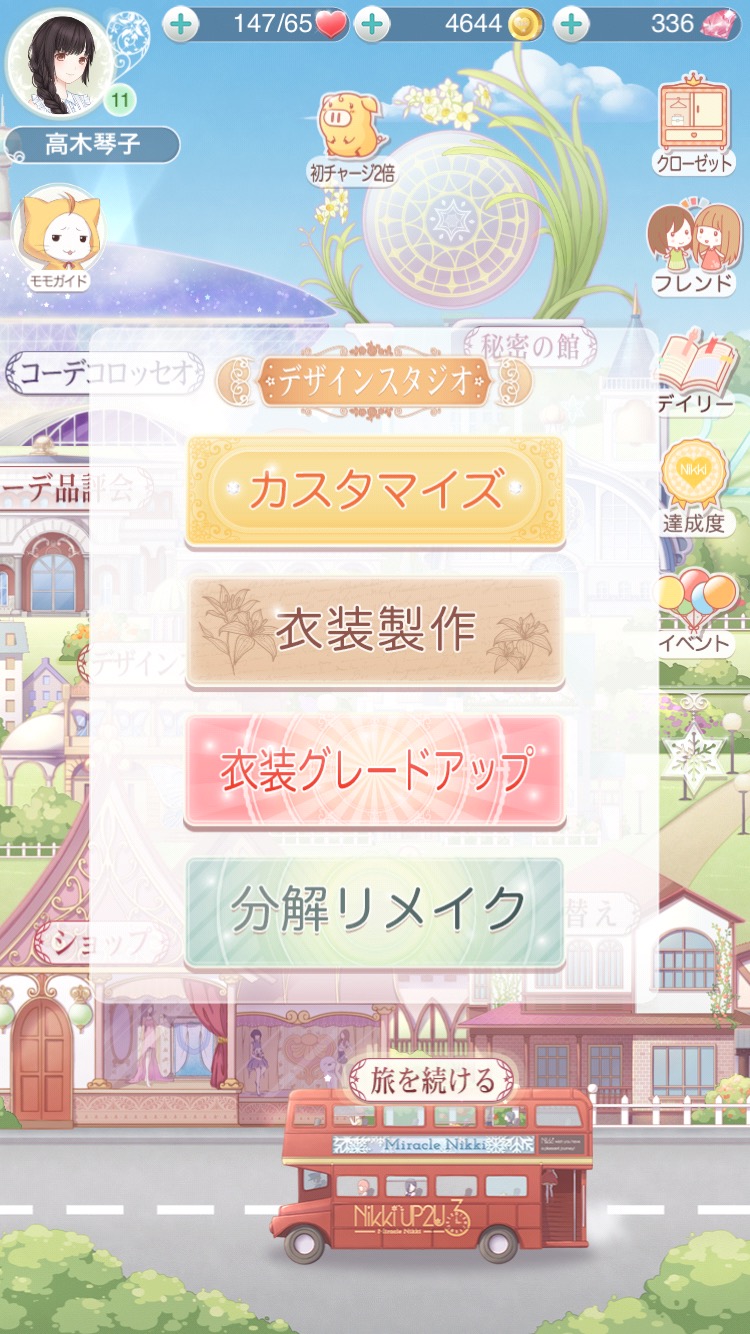The height and width of the screenshot is (1334, 750).
Task: Open the フレンド friends screen
Action: [694, 248]
